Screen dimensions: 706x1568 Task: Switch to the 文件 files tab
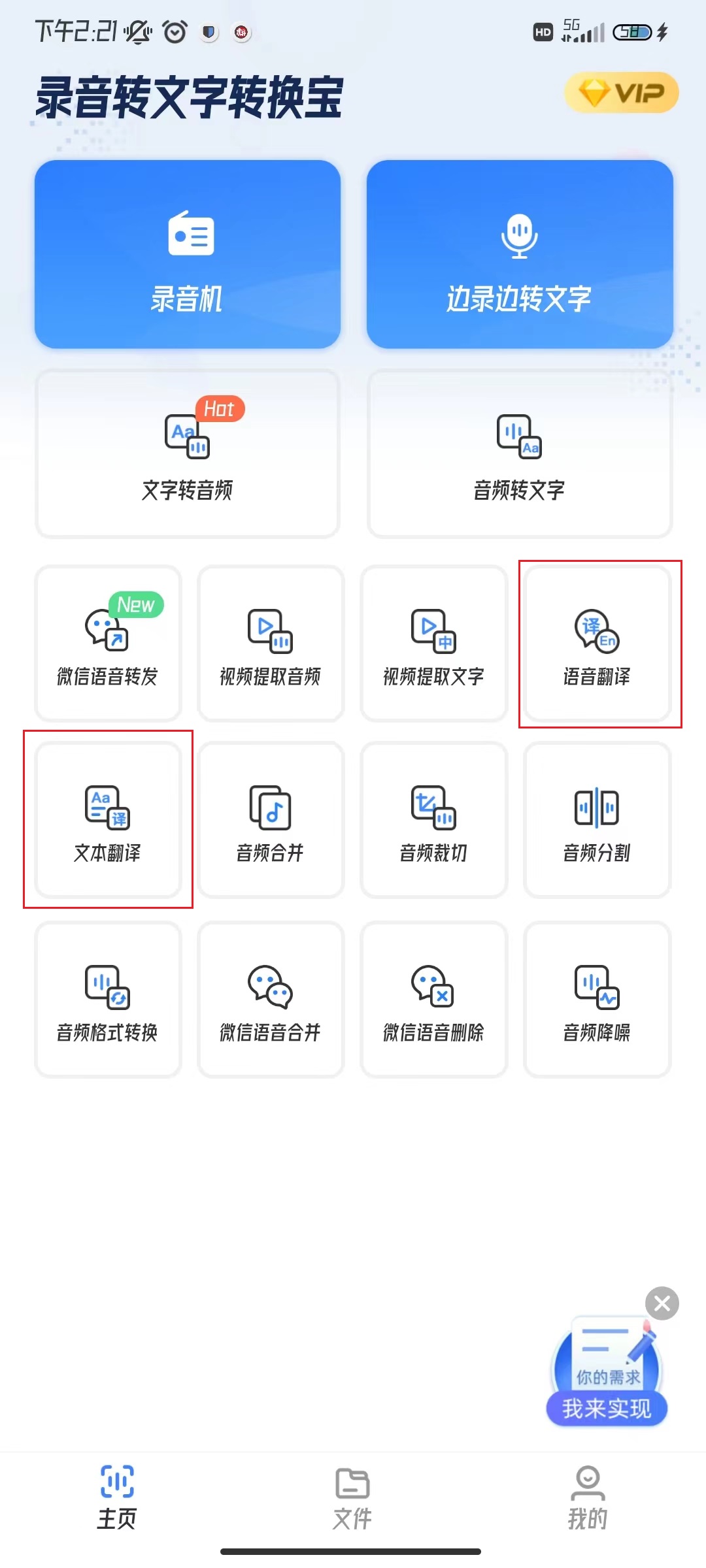(x=352, y=1496)
